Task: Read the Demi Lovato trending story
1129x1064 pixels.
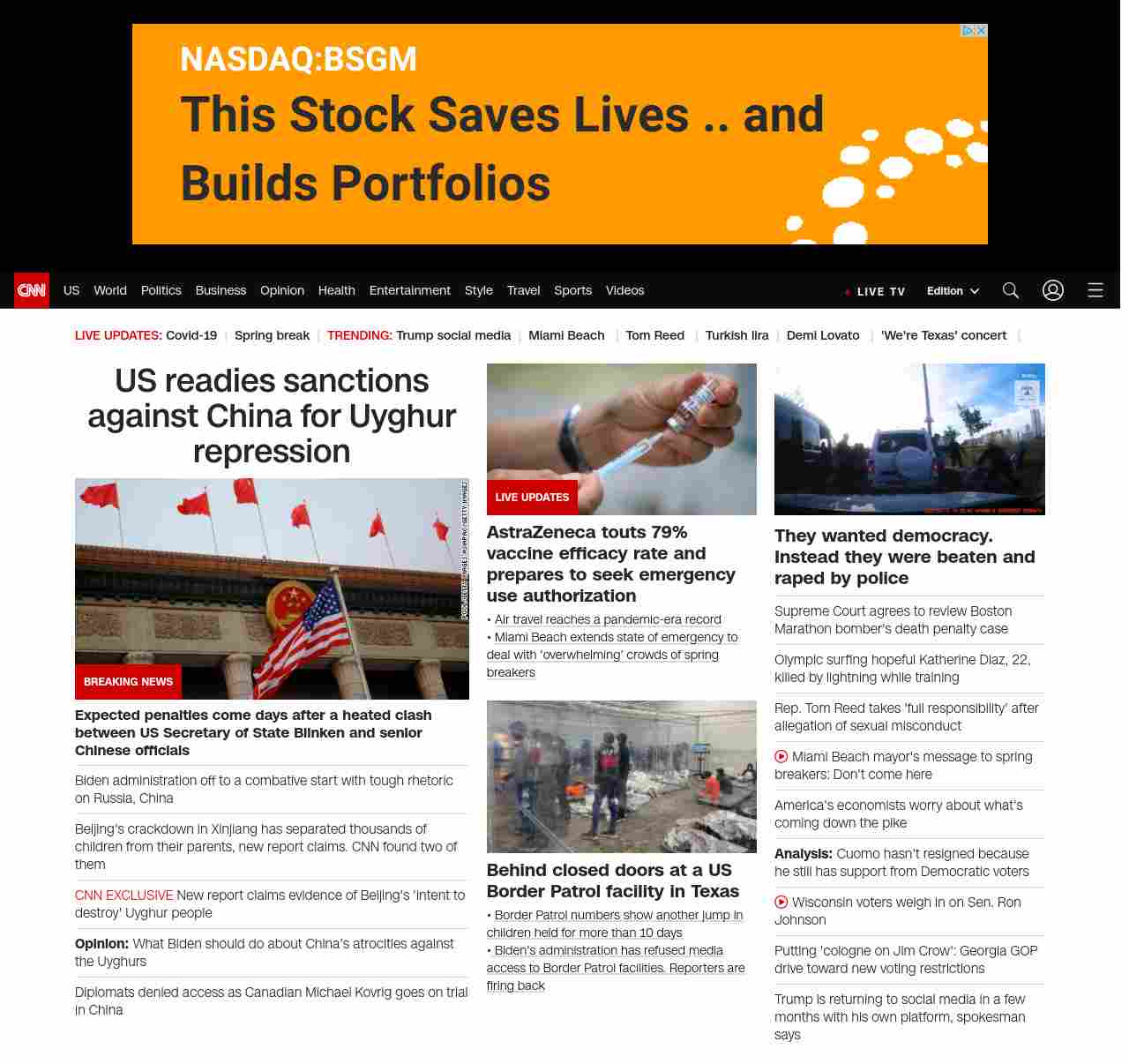Action: (822, 335)
